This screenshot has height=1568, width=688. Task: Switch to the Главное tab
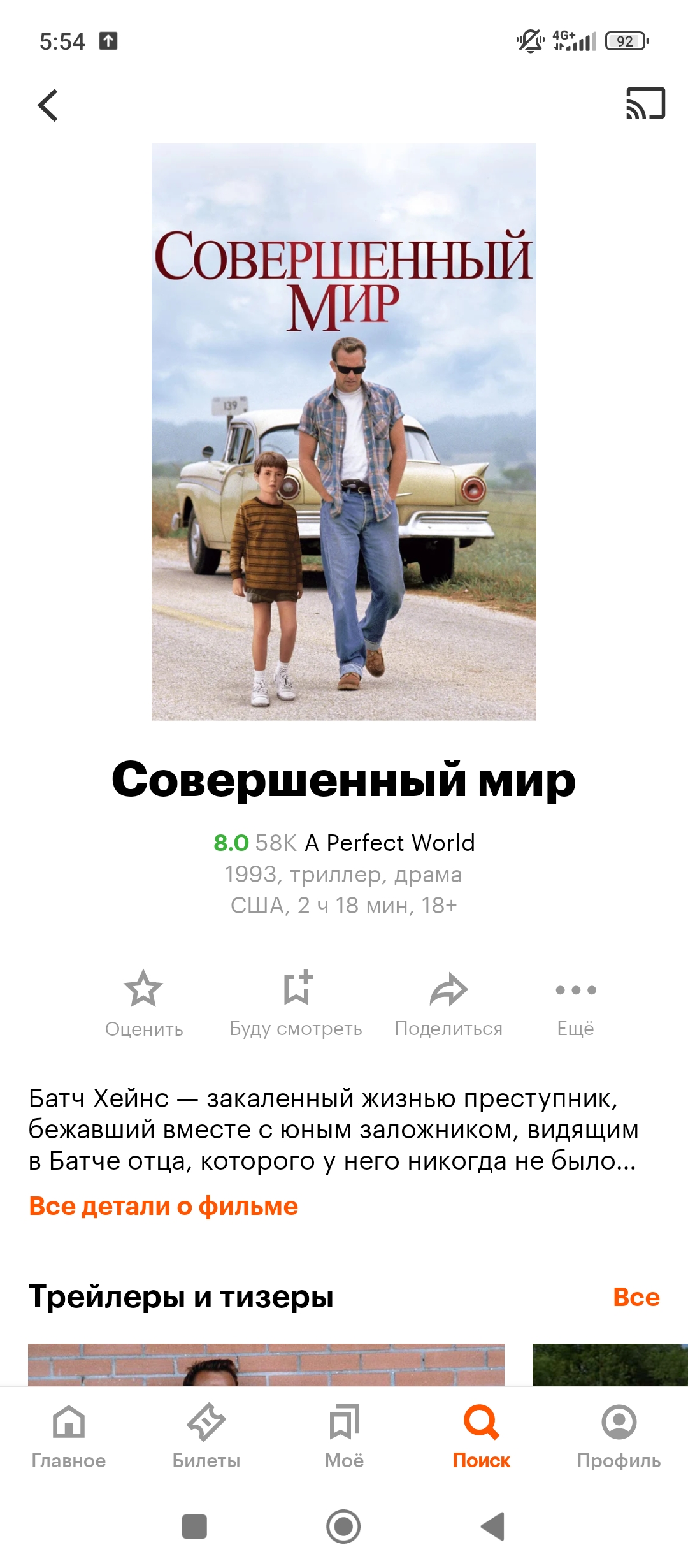(69, 1435)
